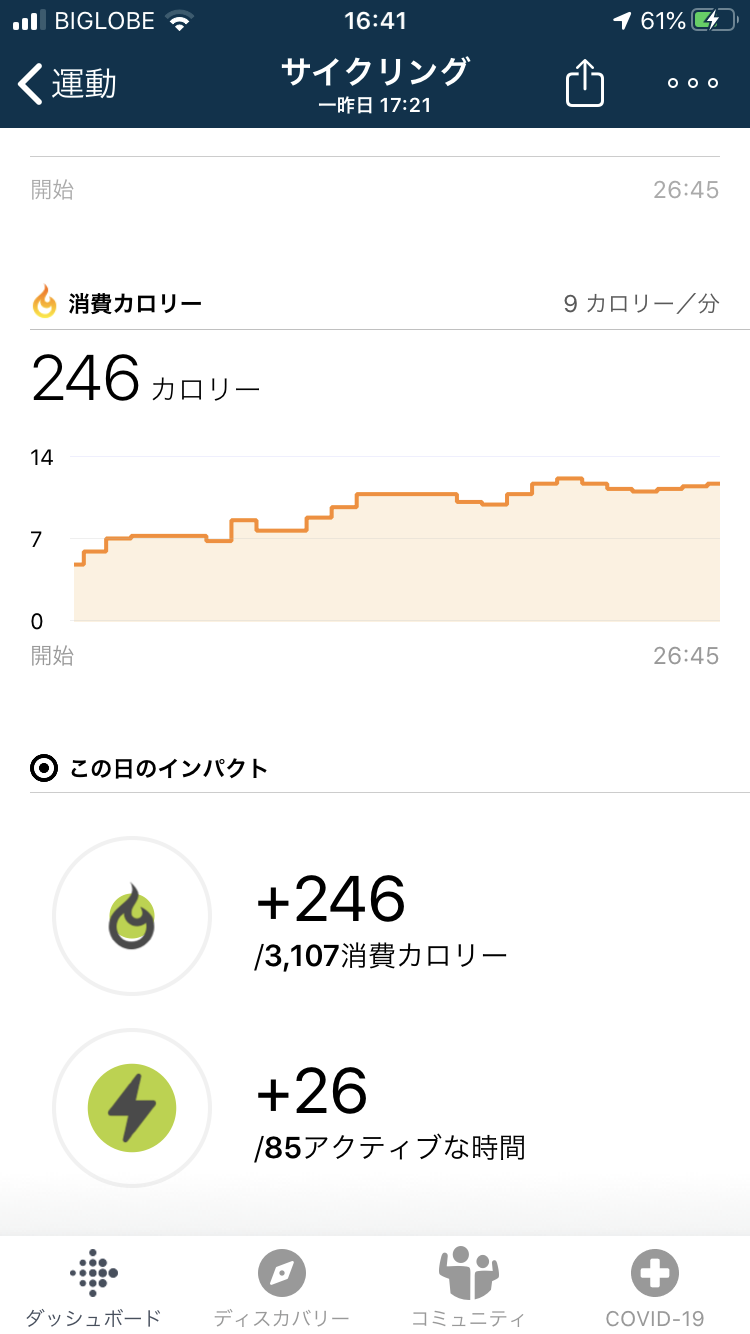750x1334 pixels.
Task: Open the three-dot overflow menu
Action: pyautogui.click(x=693, y=84)
